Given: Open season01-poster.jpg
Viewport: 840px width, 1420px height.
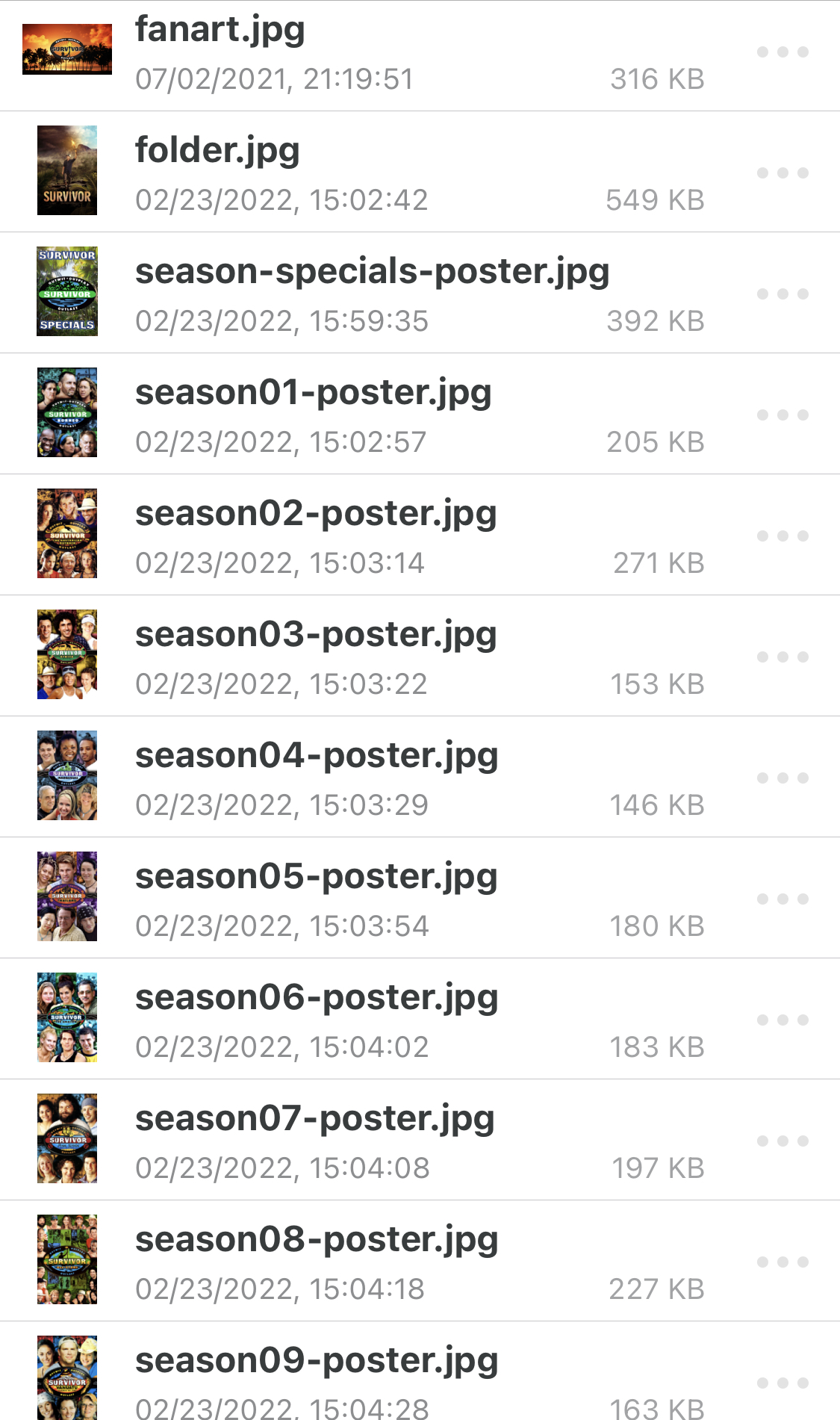Looking at the screenshot, I should (x=313, y=394).
